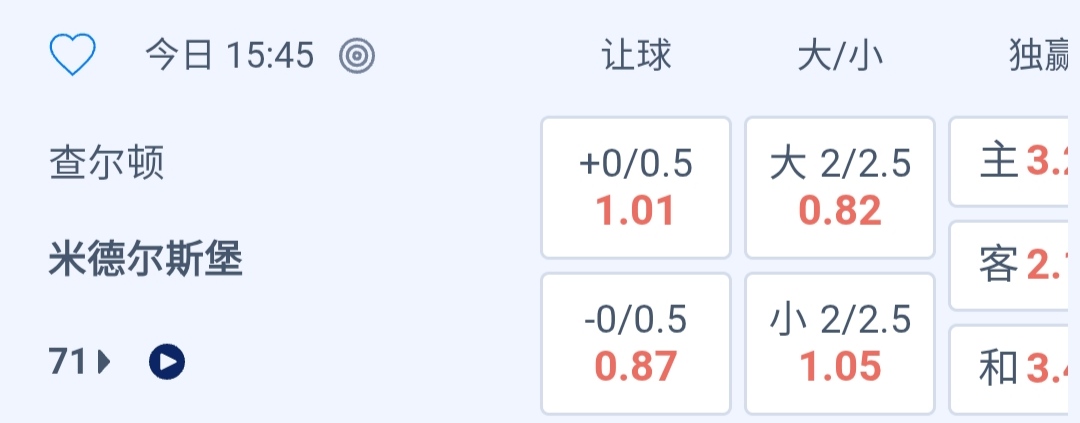Open the target icon beside 15:45

356,56
